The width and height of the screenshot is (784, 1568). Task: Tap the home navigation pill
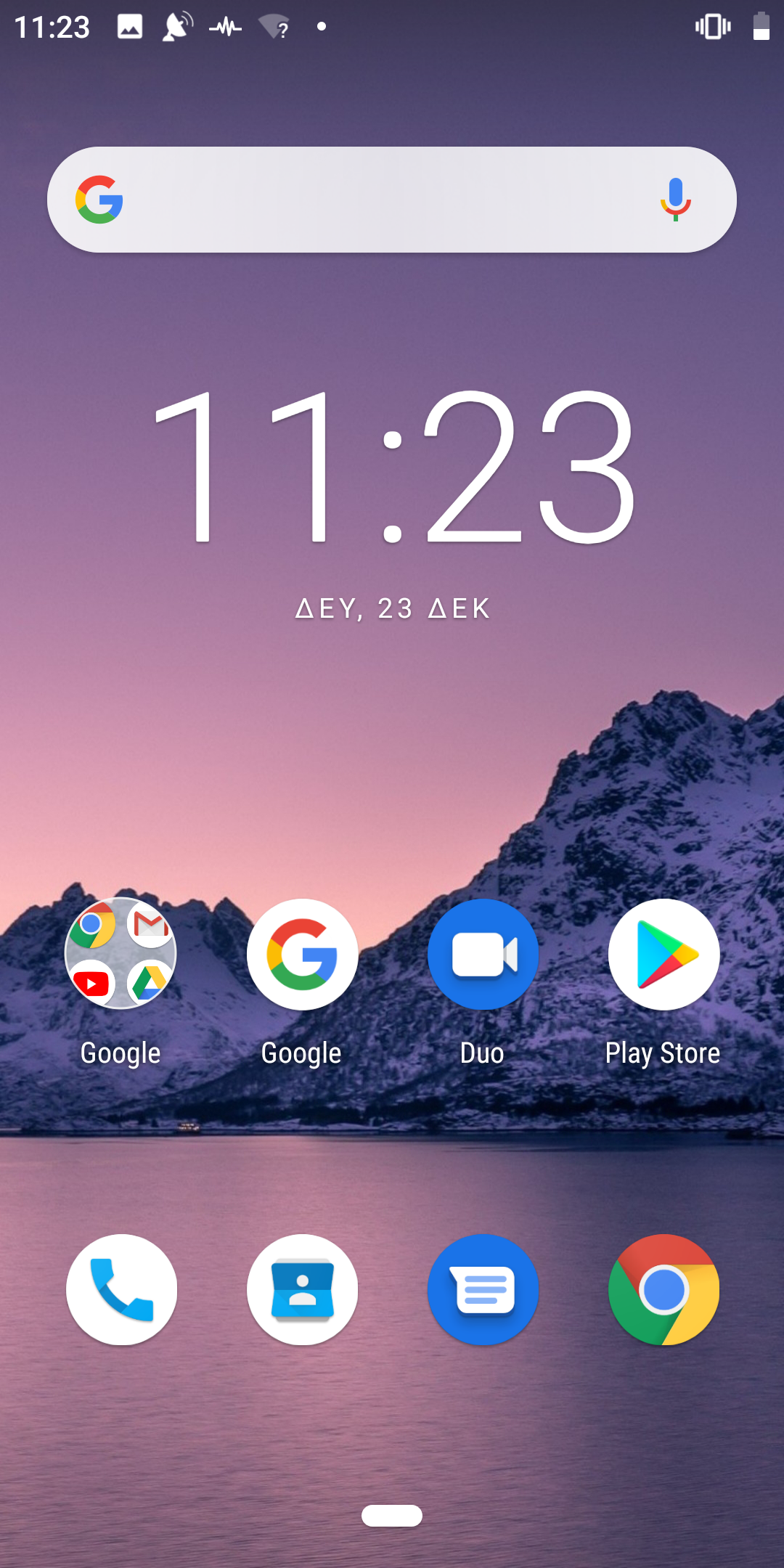[392, 1516]
